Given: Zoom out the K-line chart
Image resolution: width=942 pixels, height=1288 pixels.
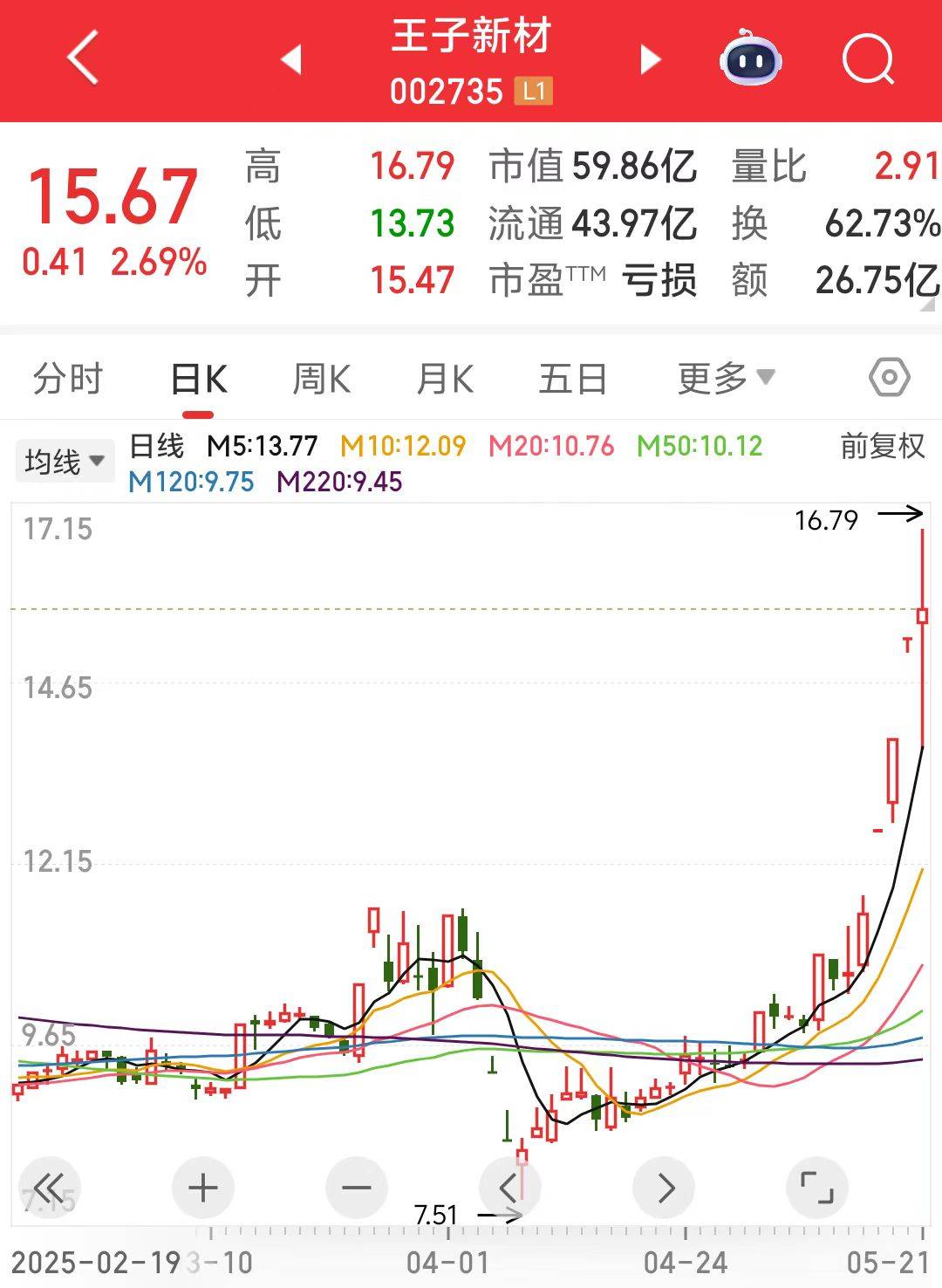Looking at the screenshot, I should (356, 1188).
